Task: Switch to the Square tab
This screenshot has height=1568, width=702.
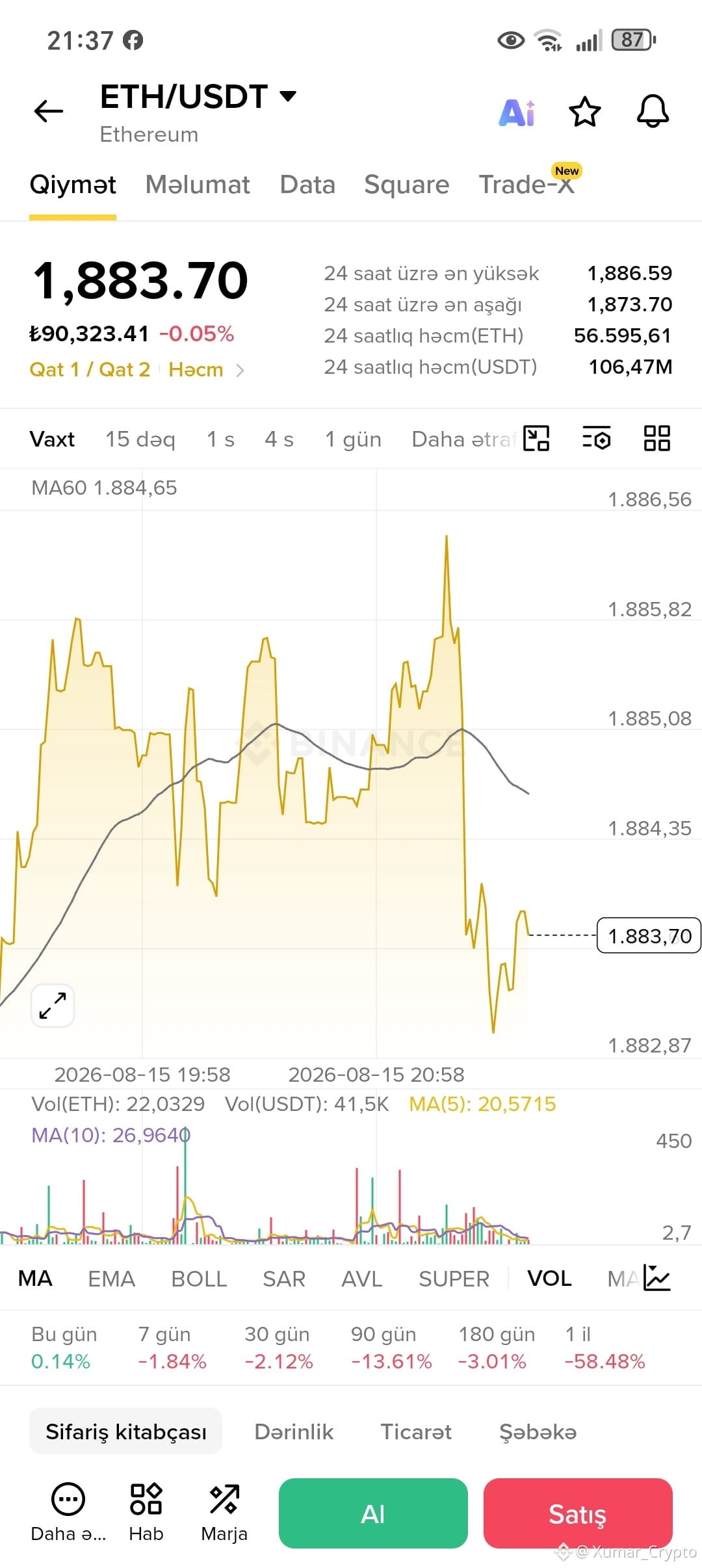Action: tap(407, 185)
